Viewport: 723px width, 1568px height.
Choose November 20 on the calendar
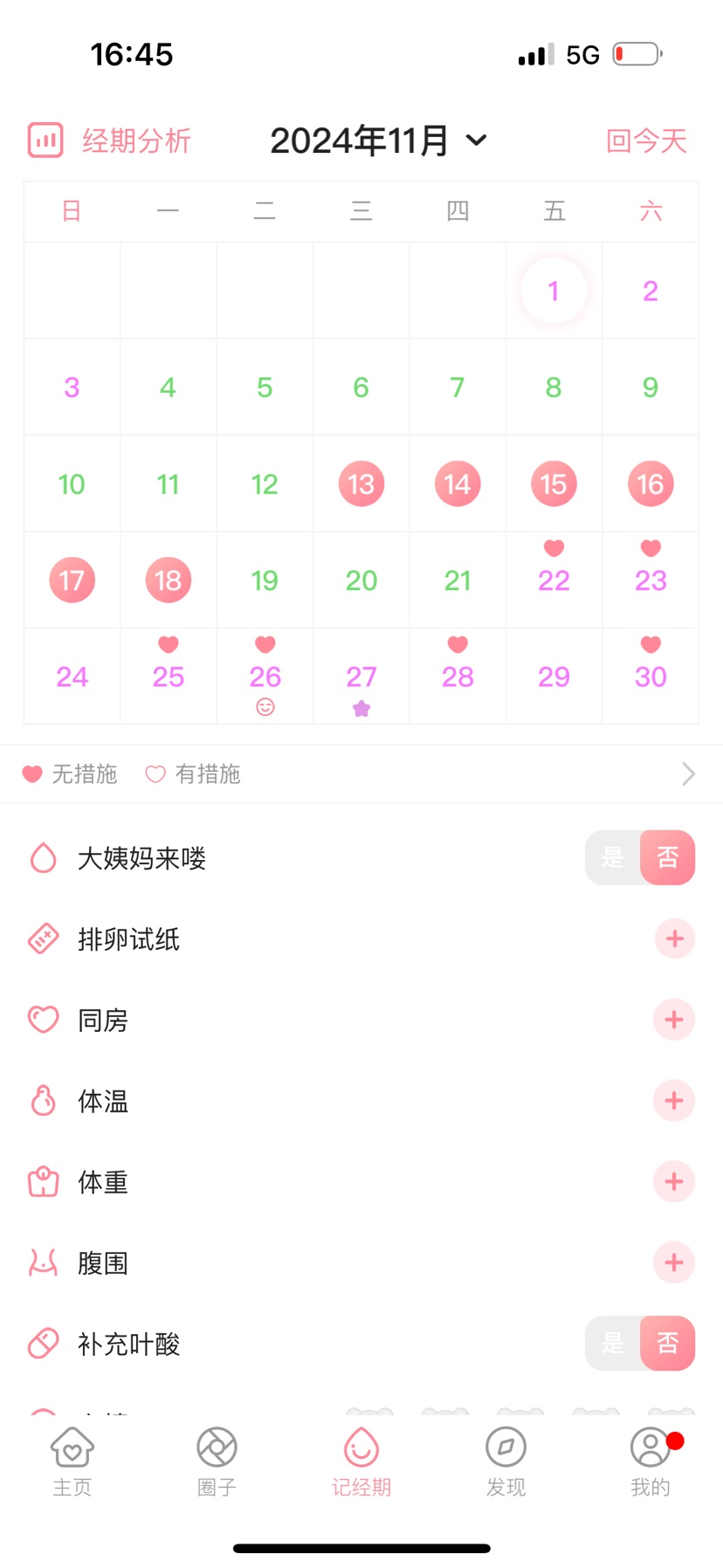point(361,581)
